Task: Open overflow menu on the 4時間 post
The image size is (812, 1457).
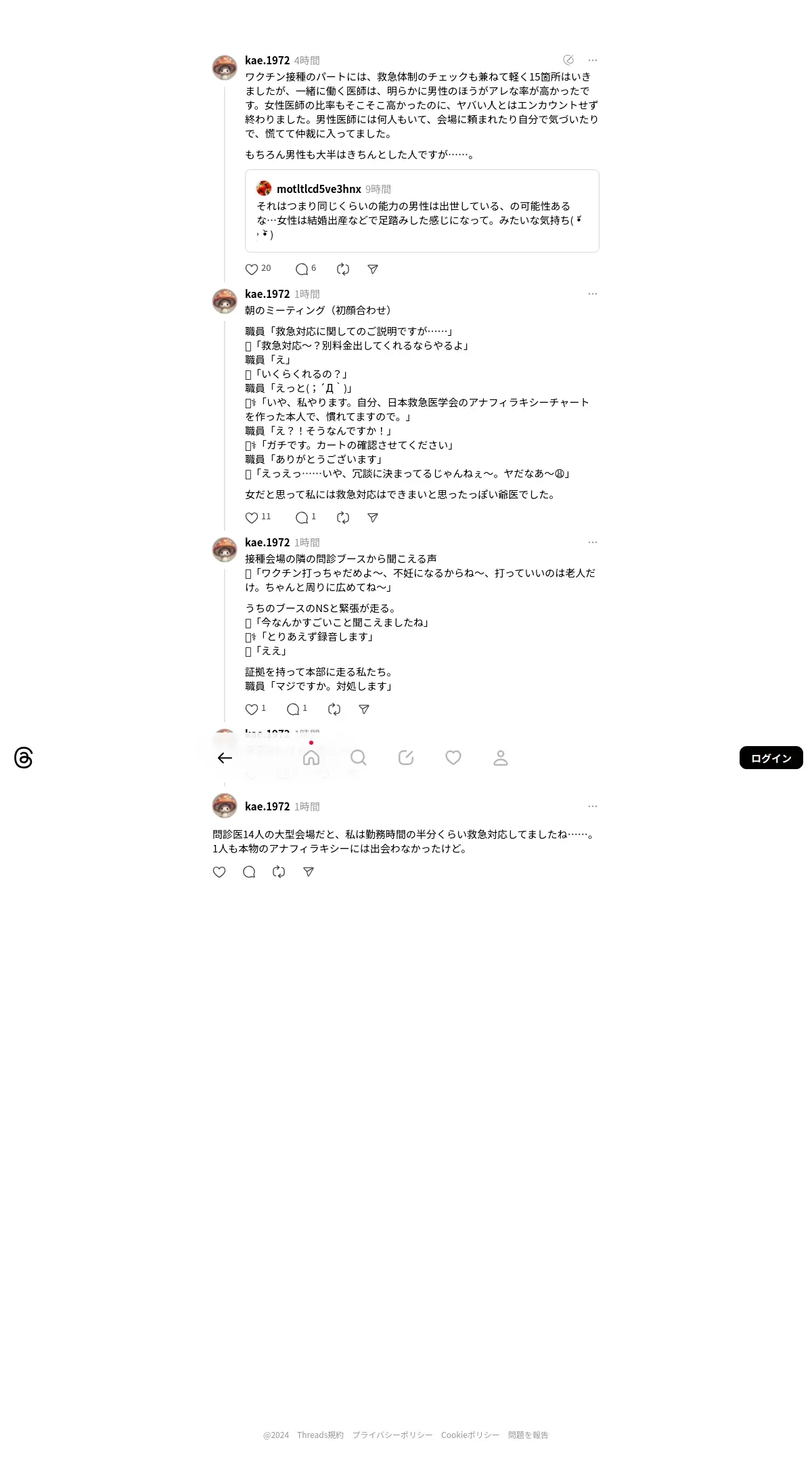Action: click(x=593, y=60)
